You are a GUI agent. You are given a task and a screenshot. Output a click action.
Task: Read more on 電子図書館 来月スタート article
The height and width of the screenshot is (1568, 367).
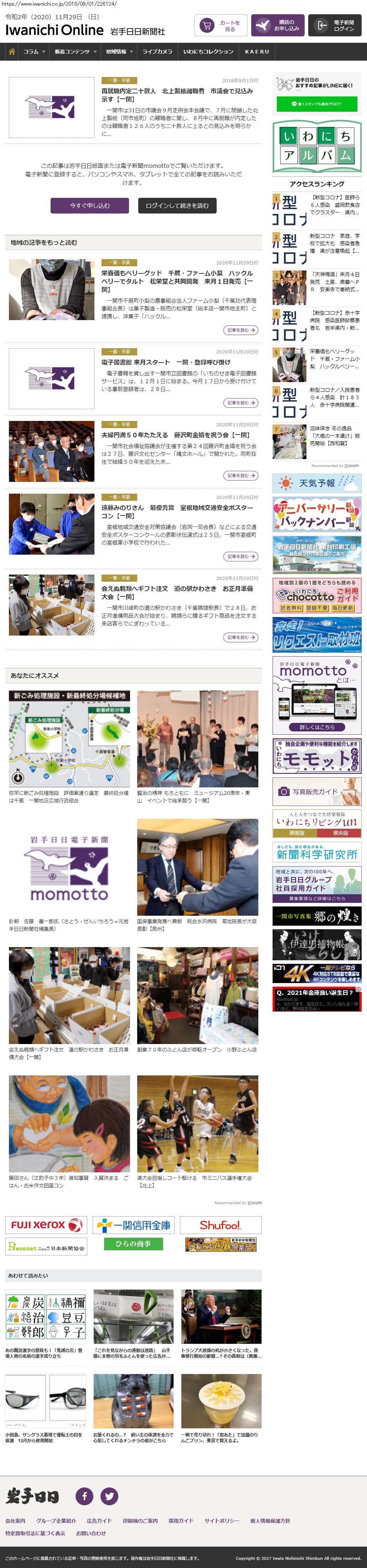pyautogui.click(x=240, y=403)
